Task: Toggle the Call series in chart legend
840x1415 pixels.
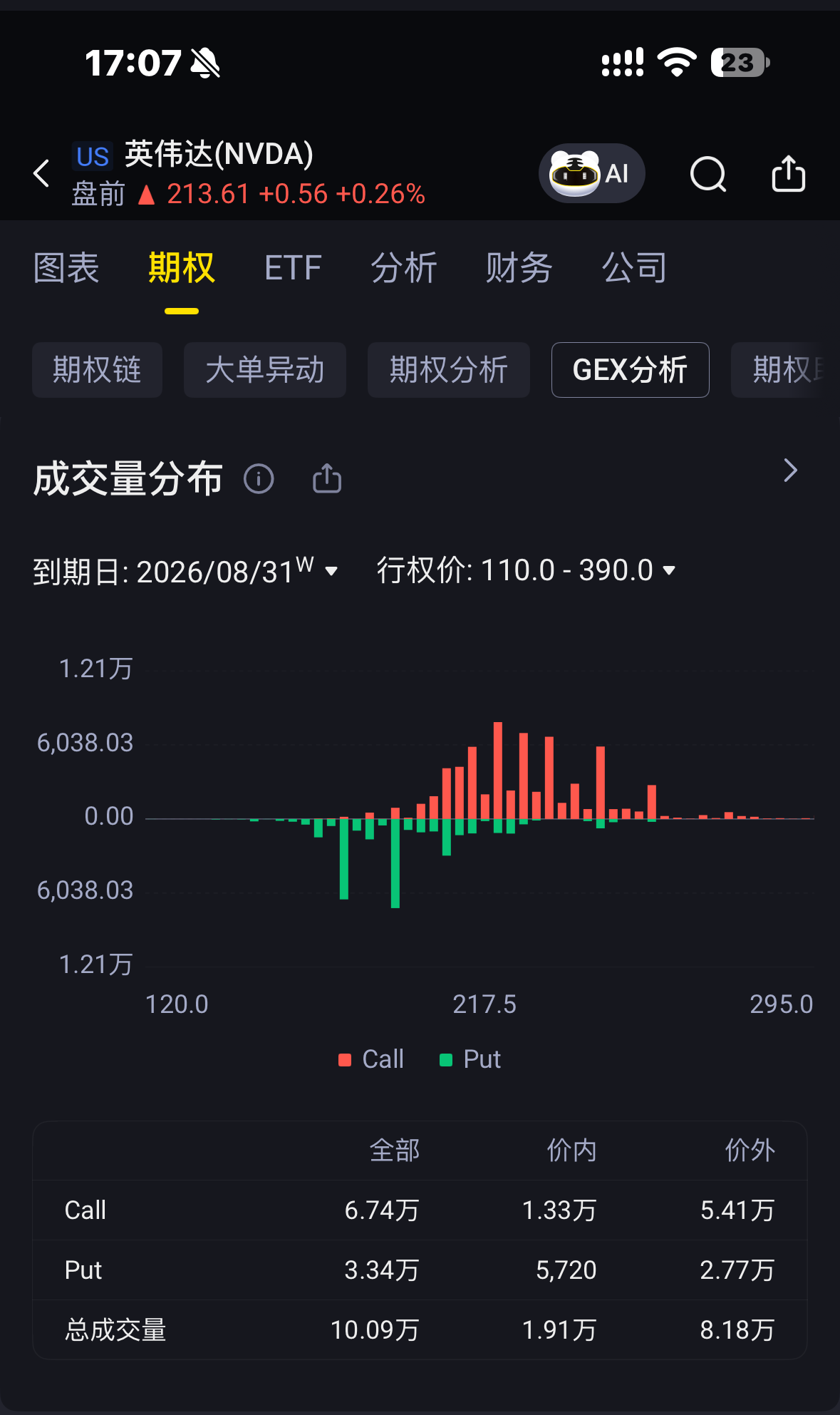Action: pos(371,1059)
